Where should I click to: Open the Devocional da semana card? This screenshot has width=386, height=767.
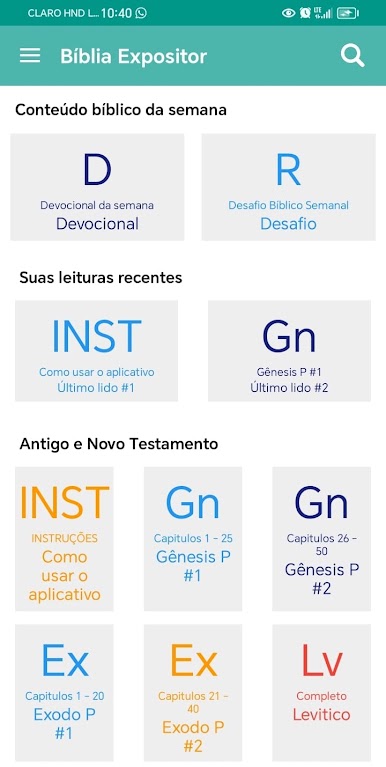point(97,187)
